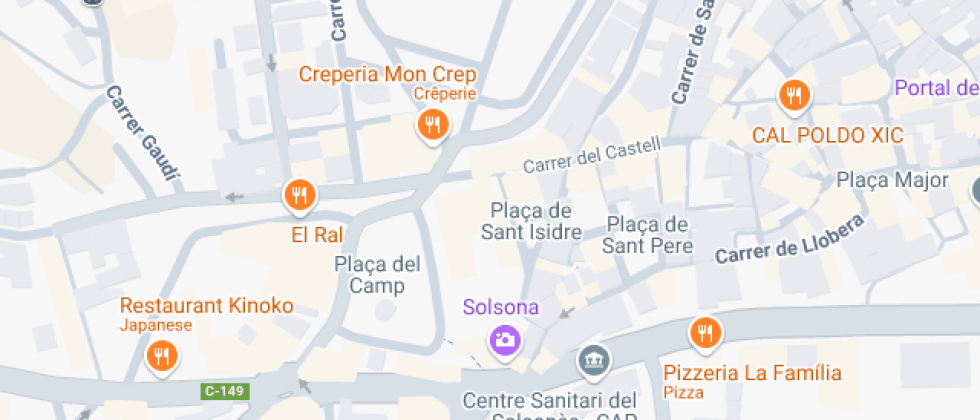Select the El Ral restaurant marker
The width and height of the screenshot is (980, 420).
(298, 195)
